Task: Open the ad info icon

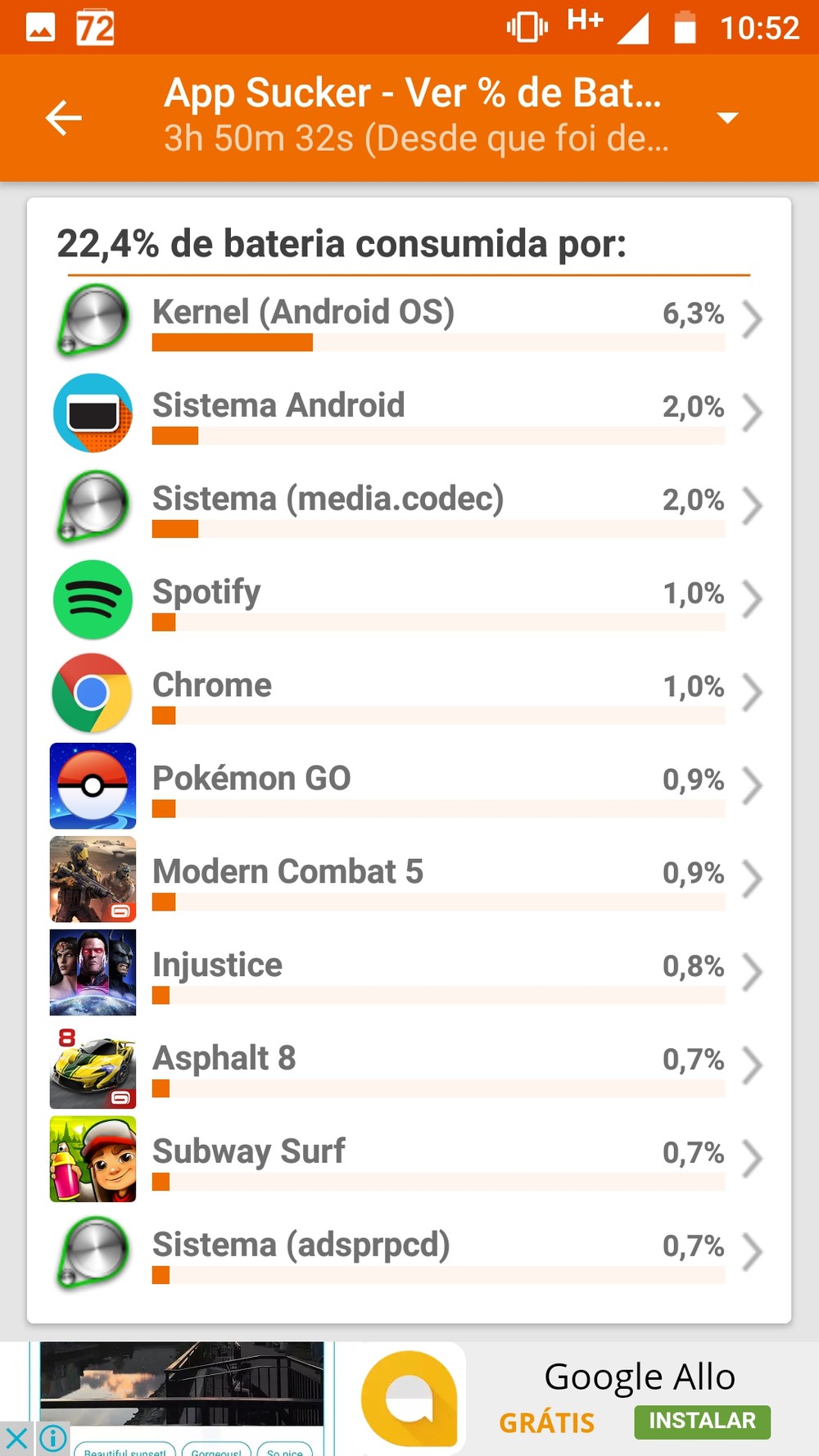Action: 53,1438
